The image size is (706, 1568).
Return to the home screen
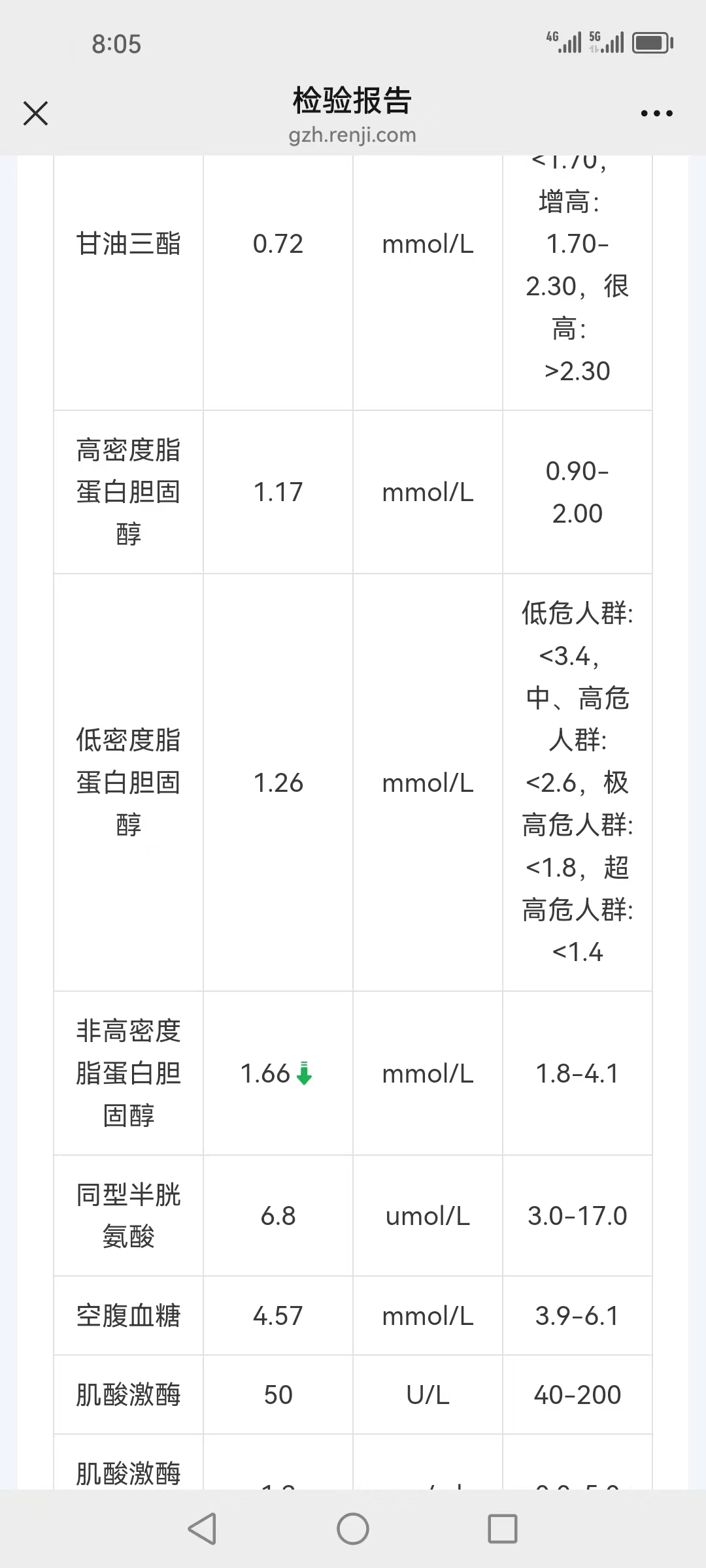coord(353,1528)
